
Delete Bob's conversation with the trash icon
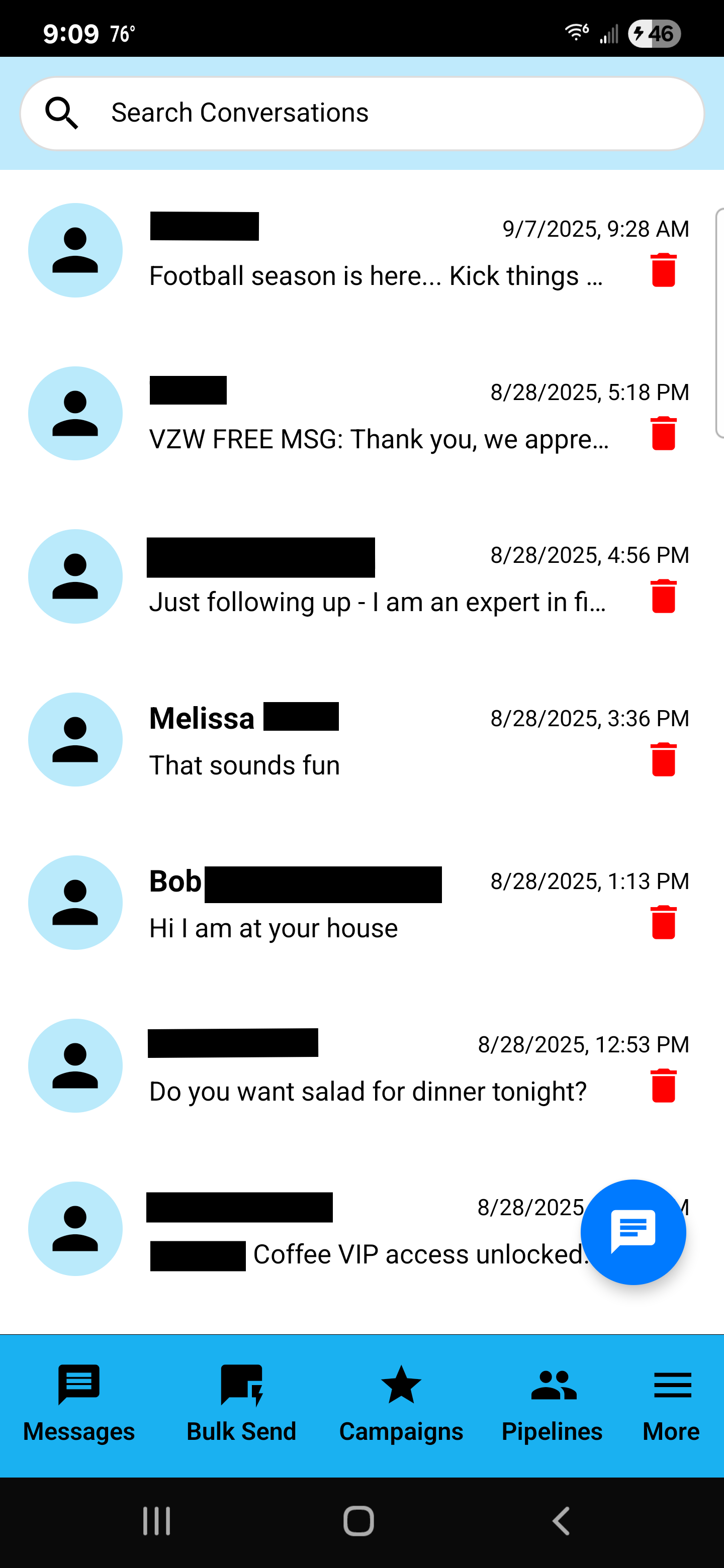click(x=663, y=923)
